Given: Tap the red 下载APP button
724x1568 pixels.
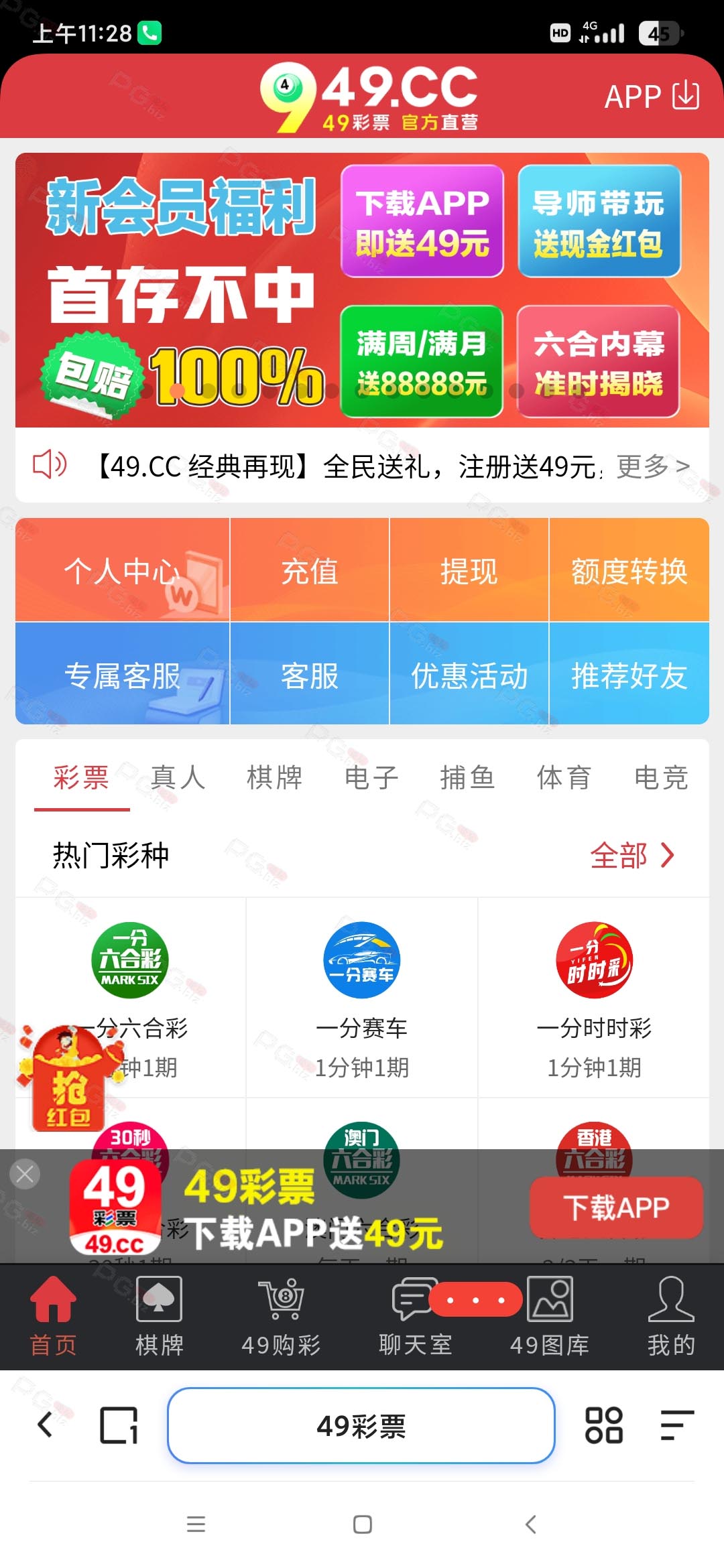Looking at the screenshot, I should tap(616, 1207).
